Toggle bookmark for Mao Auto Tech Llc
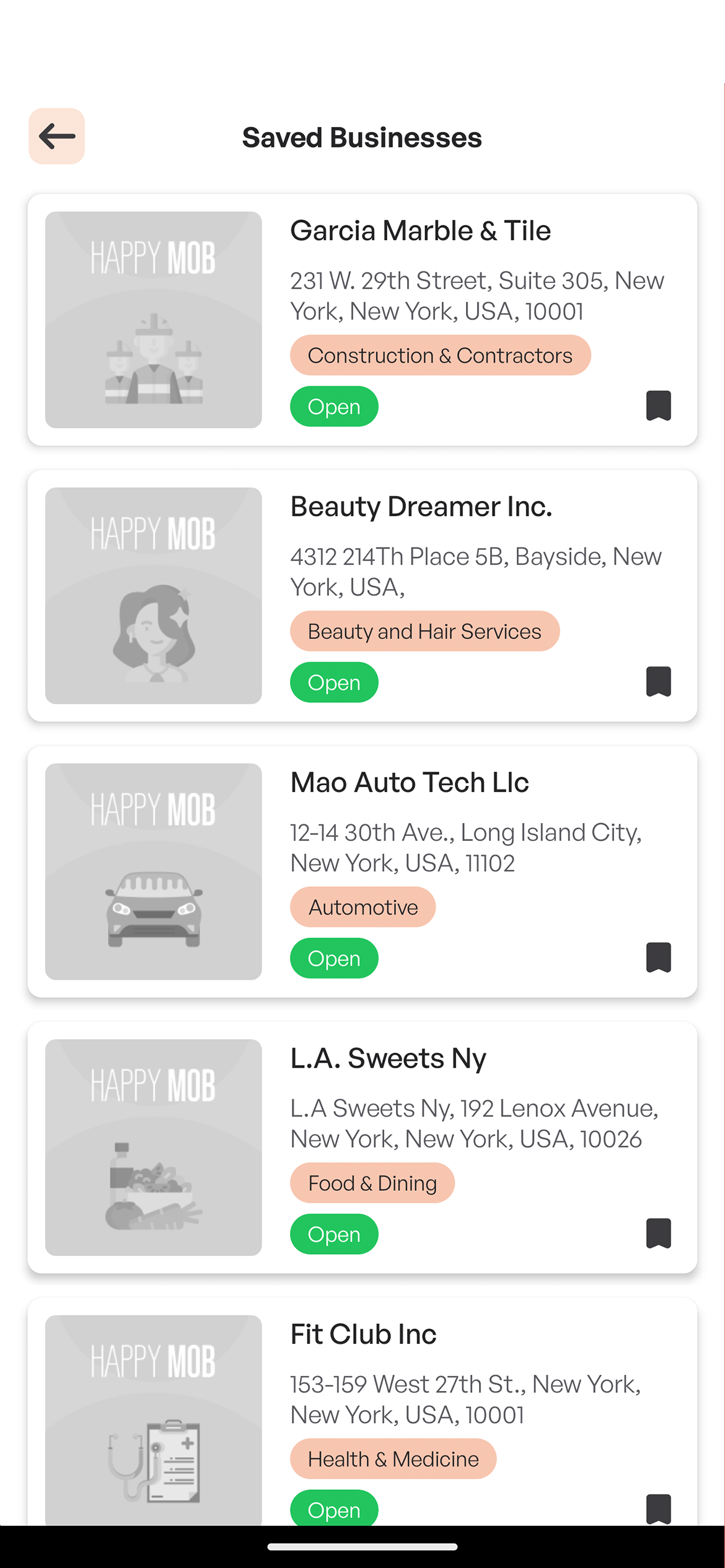Image resolution: width=725 pixels, height=1568 pixels. tap(658, 957)
